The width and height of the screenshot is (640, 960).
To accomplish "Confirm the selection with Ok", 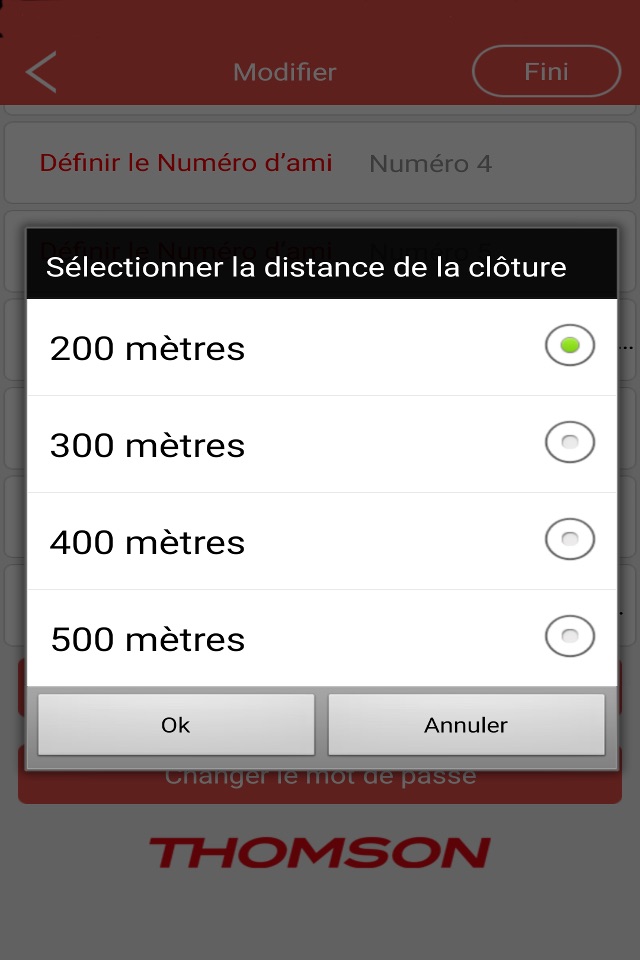I will [176, 725].
